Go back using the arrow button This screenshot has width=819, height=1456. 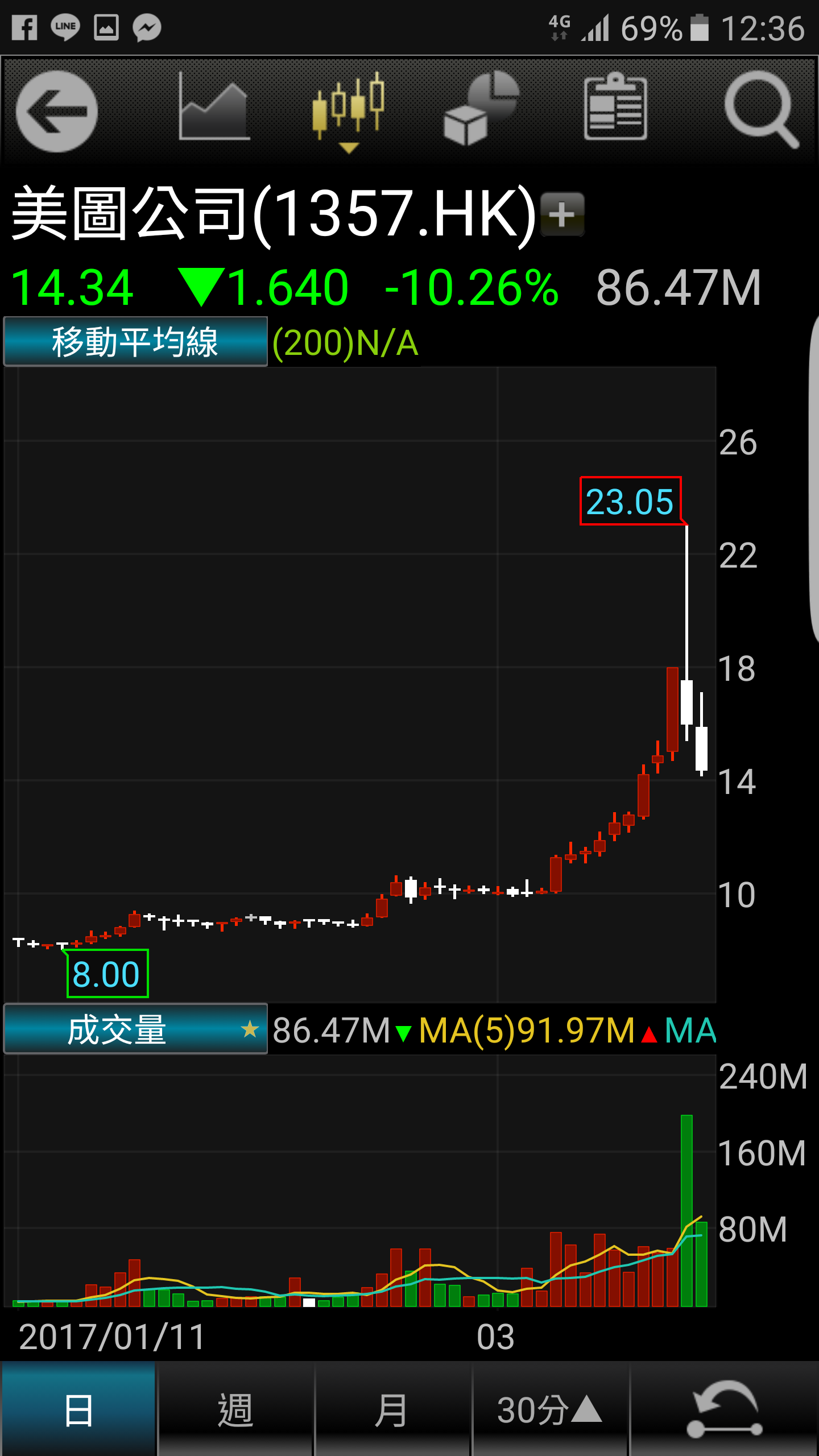pos(57,111)
